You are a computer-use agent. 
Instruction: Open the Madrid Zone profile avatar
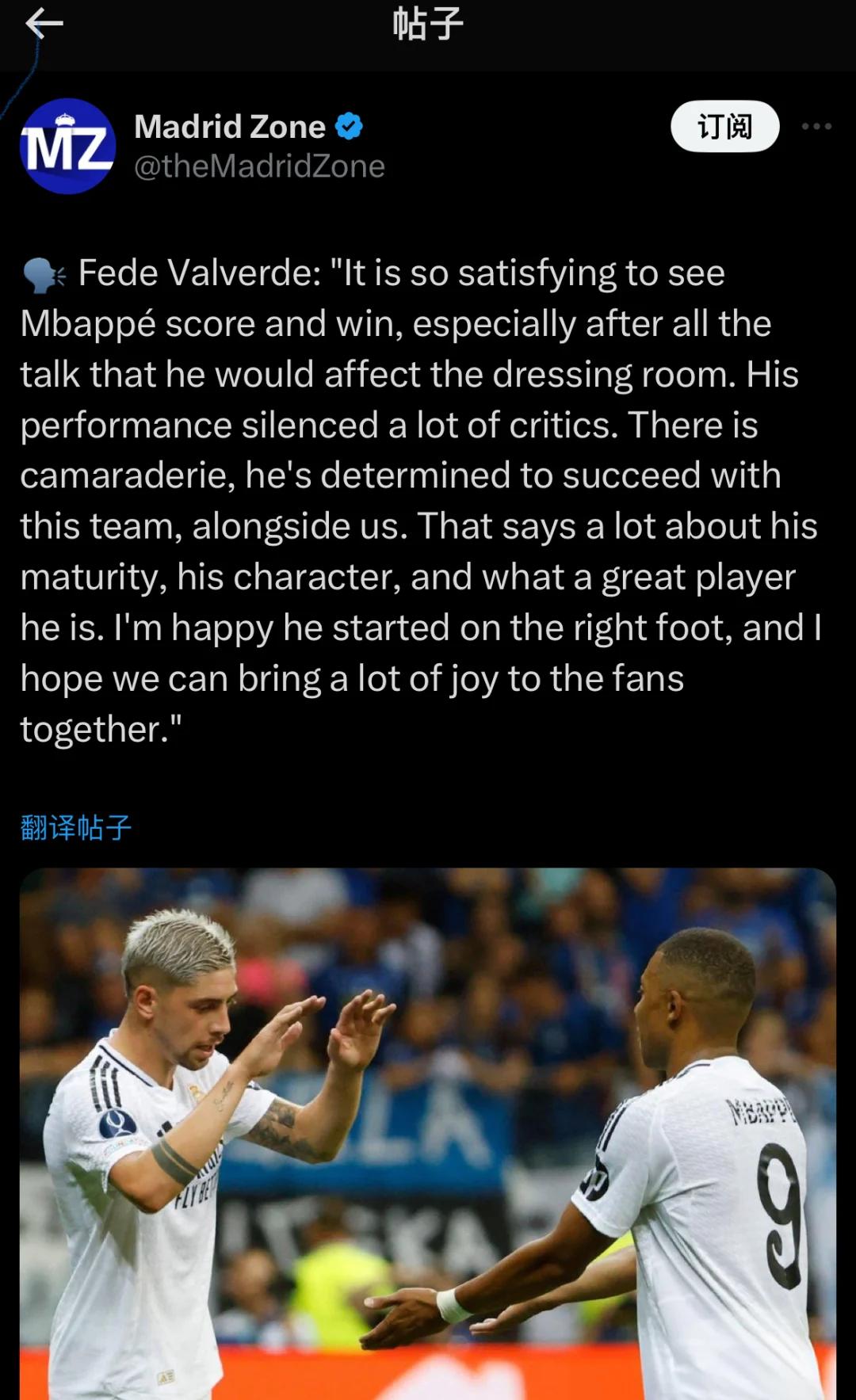pos(67,147)
